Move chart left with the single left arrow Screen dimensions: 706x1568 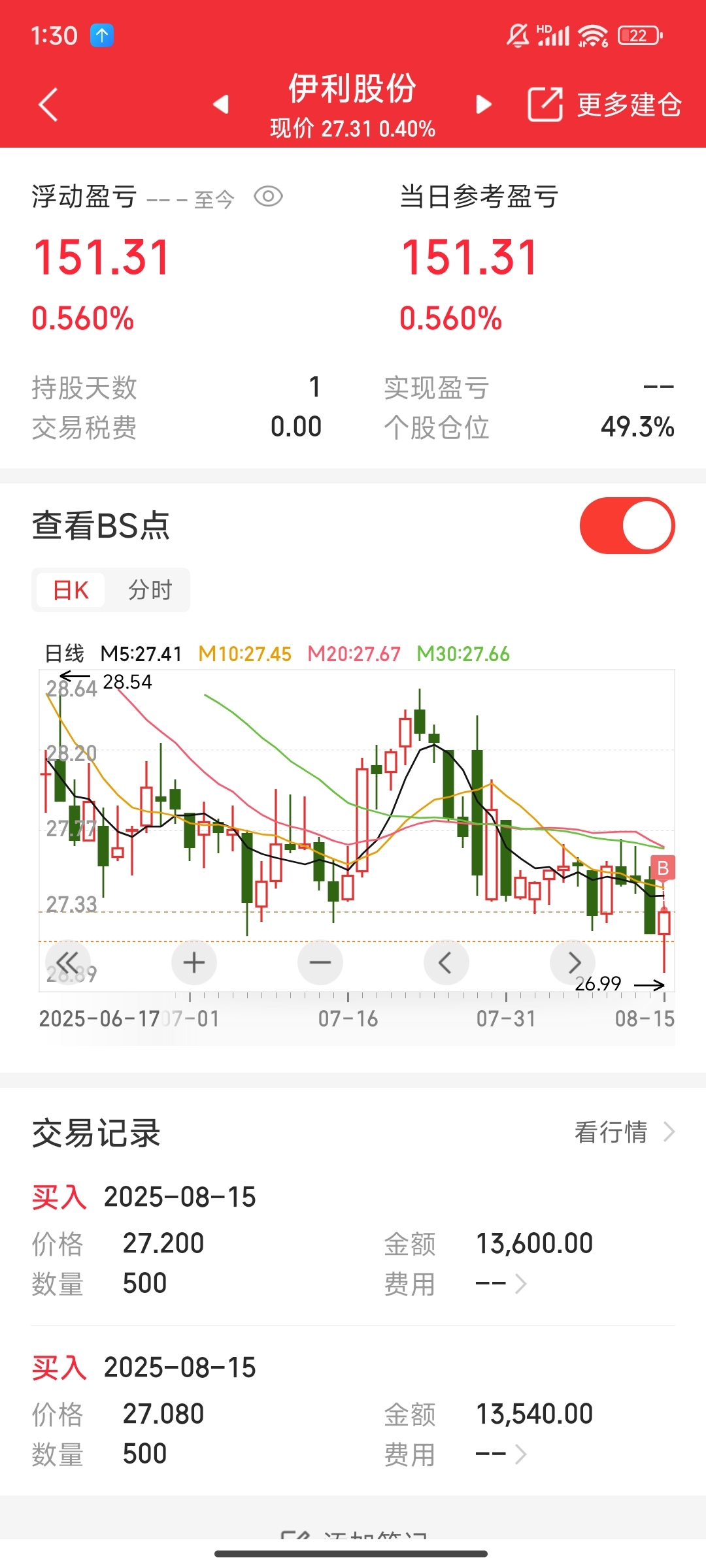click(446, 962)
